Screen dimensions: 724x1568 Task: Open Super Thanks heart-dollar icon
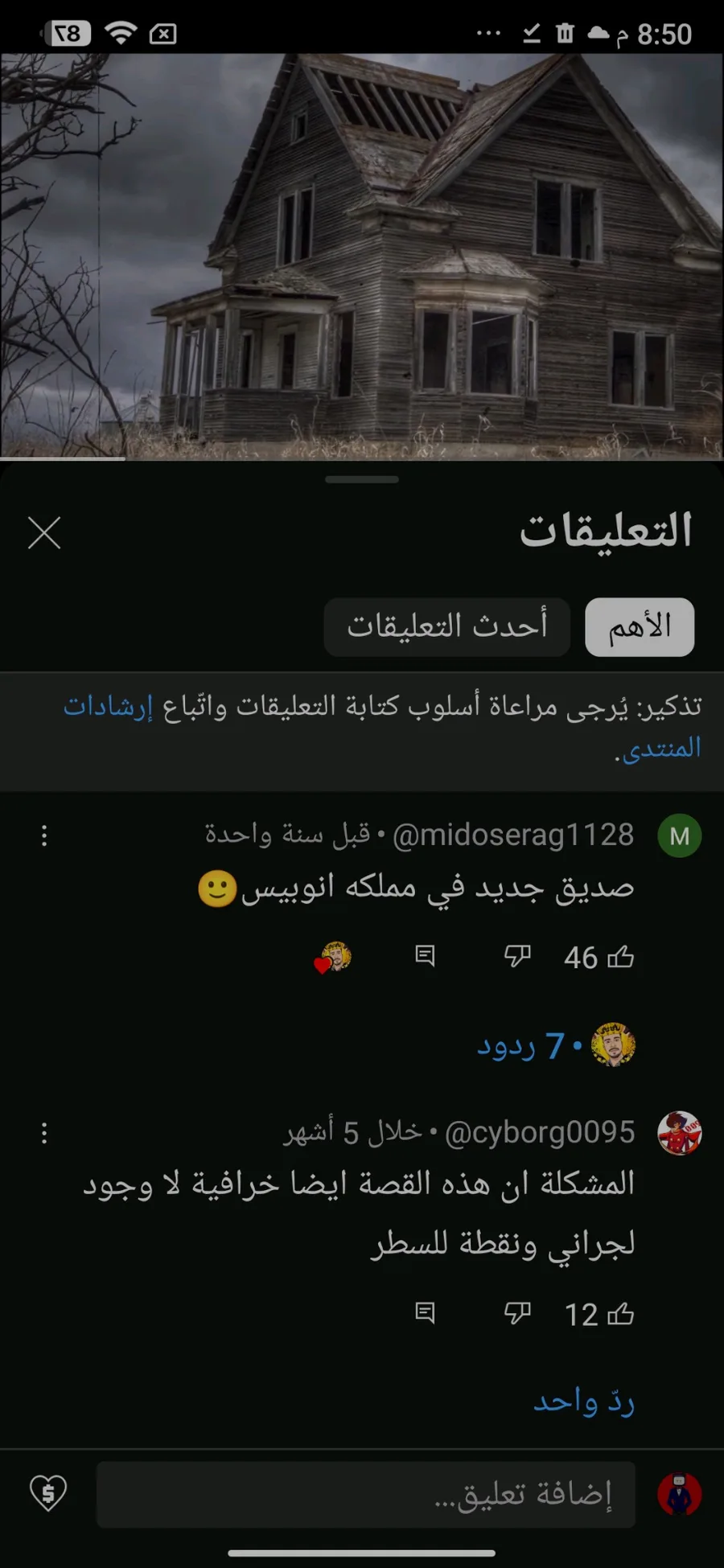tap(48, 1493)
